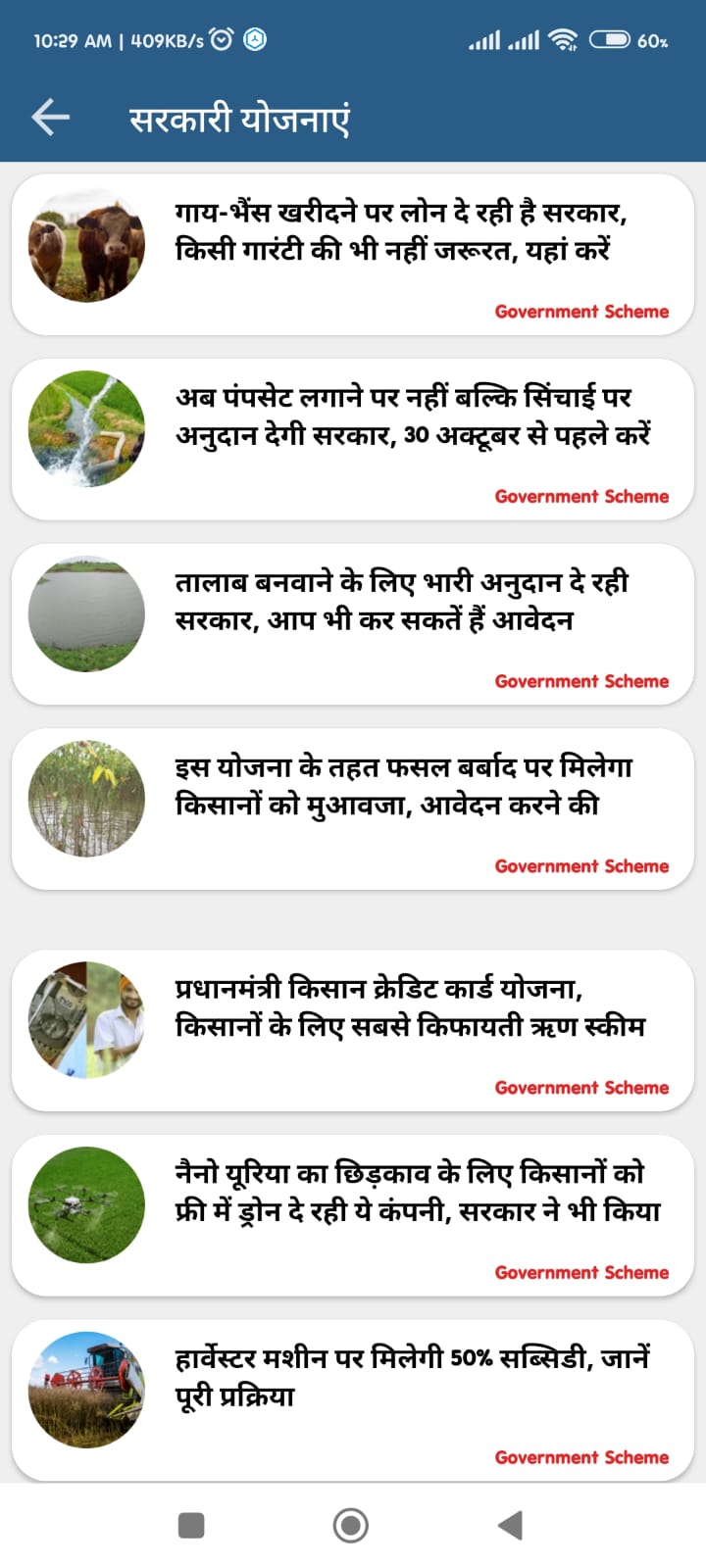Go back from सरकारी योजनाएं screen
The height and width of the screenshot is (1568, 706).
point(50,118)
